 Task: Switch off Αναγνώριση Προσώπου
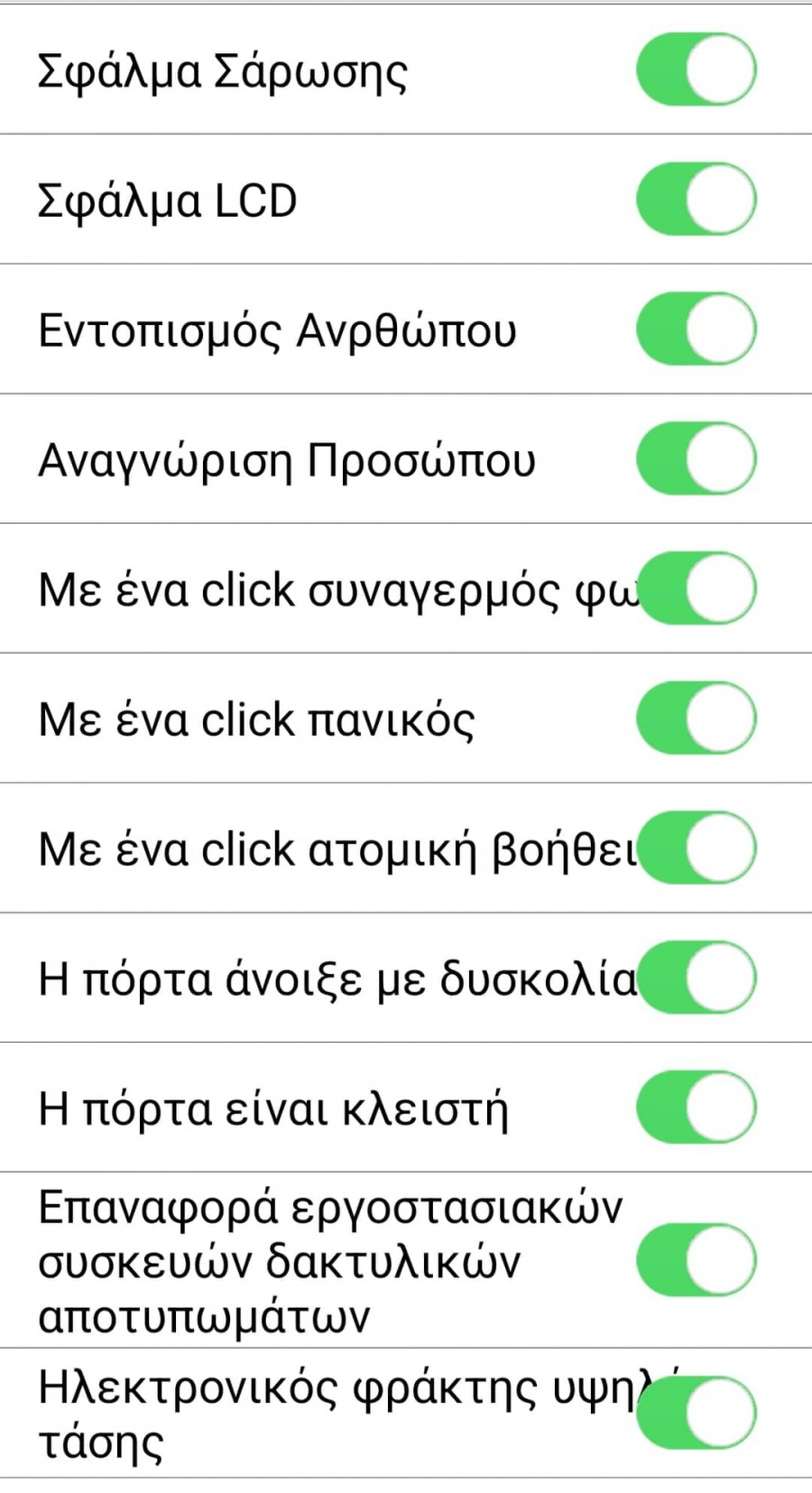pos(696,459)
